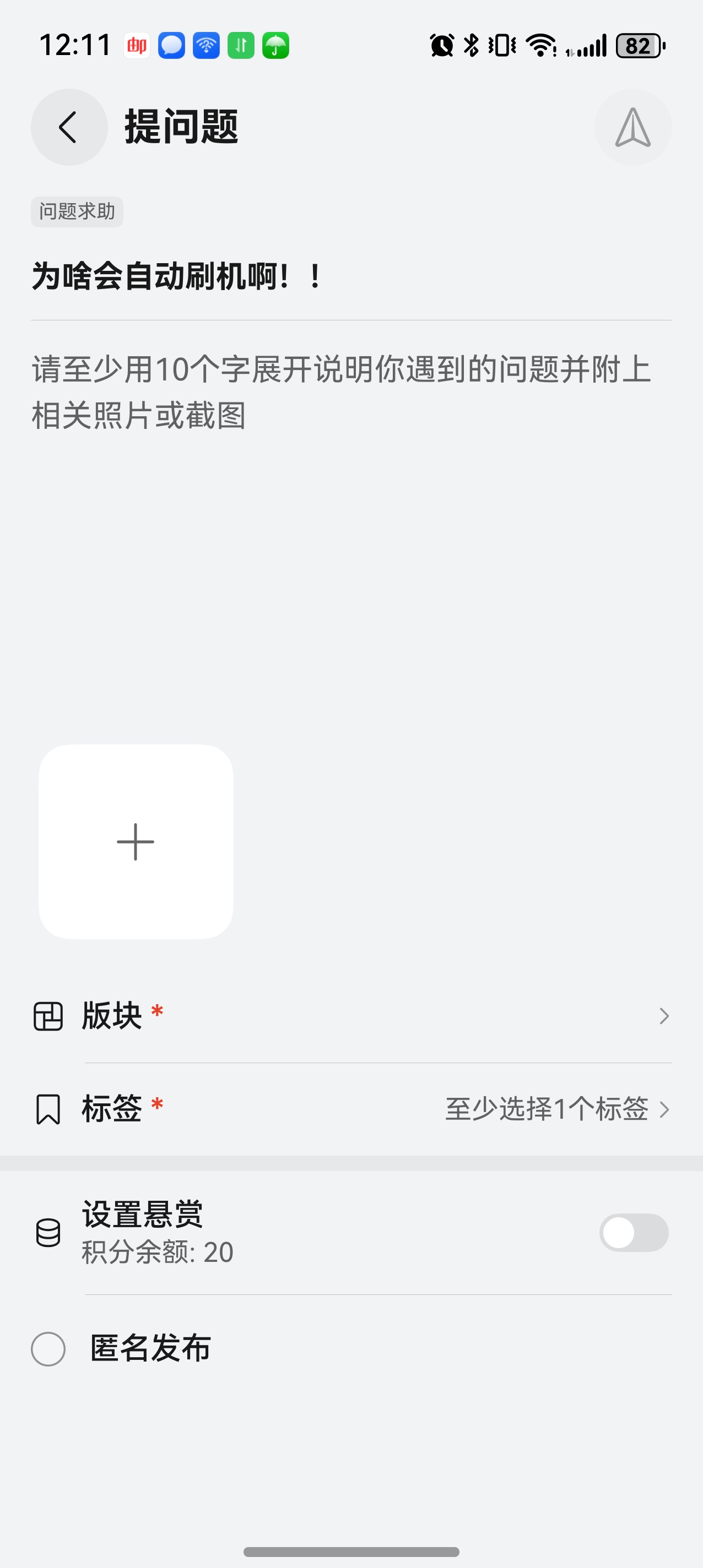
Task: Select the 匿名发布 anonymous option
Action: [48, 1349]
